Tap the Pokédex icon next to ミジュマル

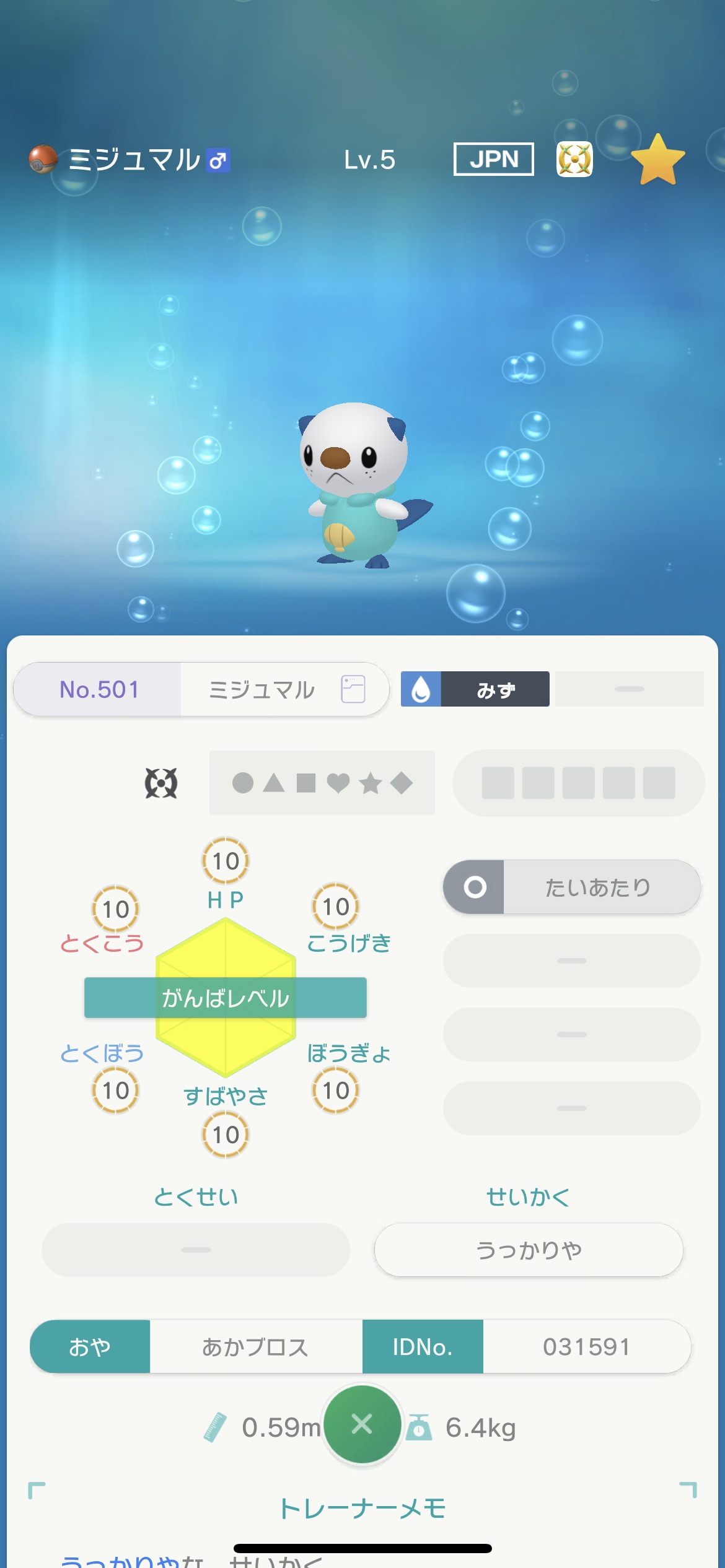click(x=353, y=689)
